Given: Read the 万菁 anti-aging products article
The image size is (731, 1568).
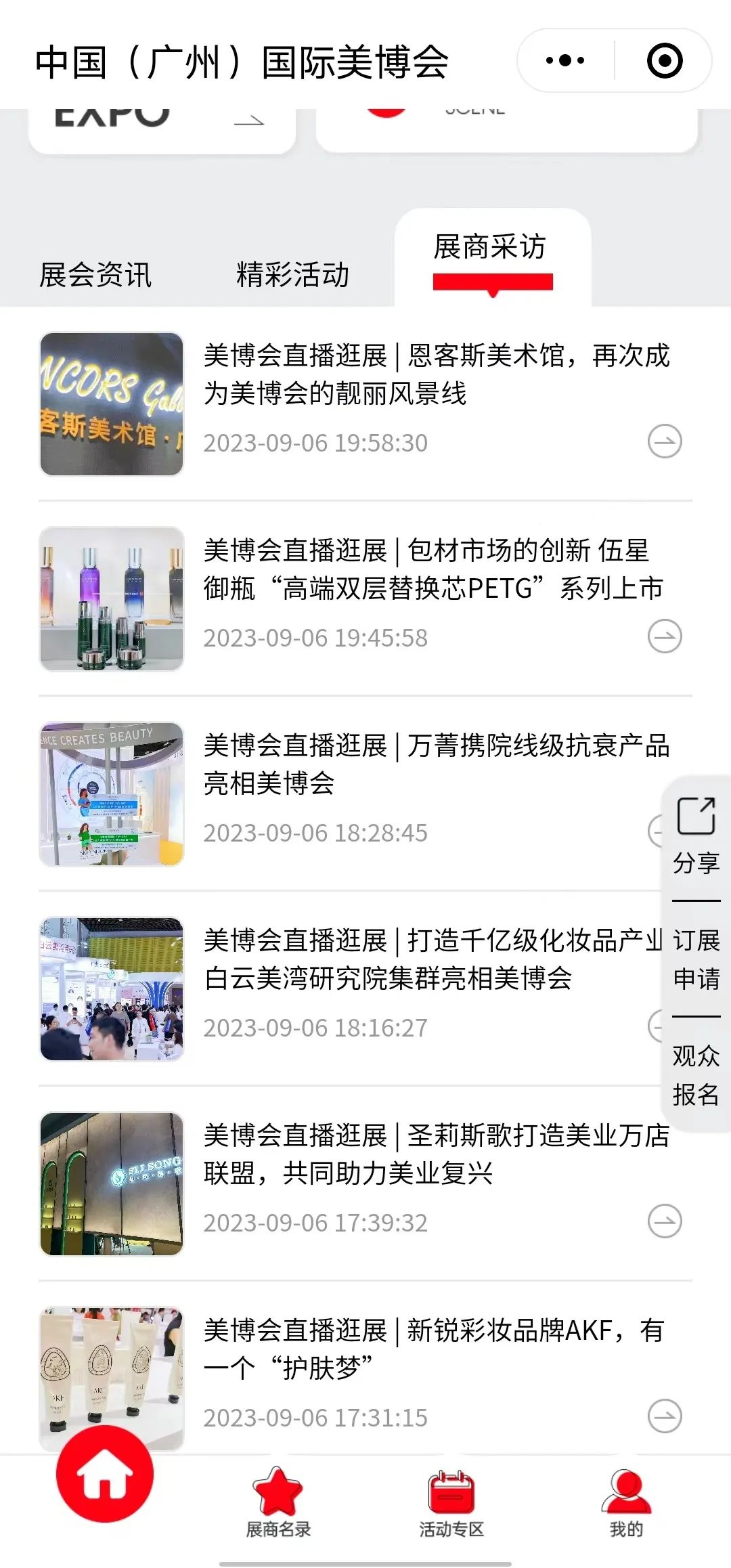Looking at the screenshot, I should (x=436, y=764).
